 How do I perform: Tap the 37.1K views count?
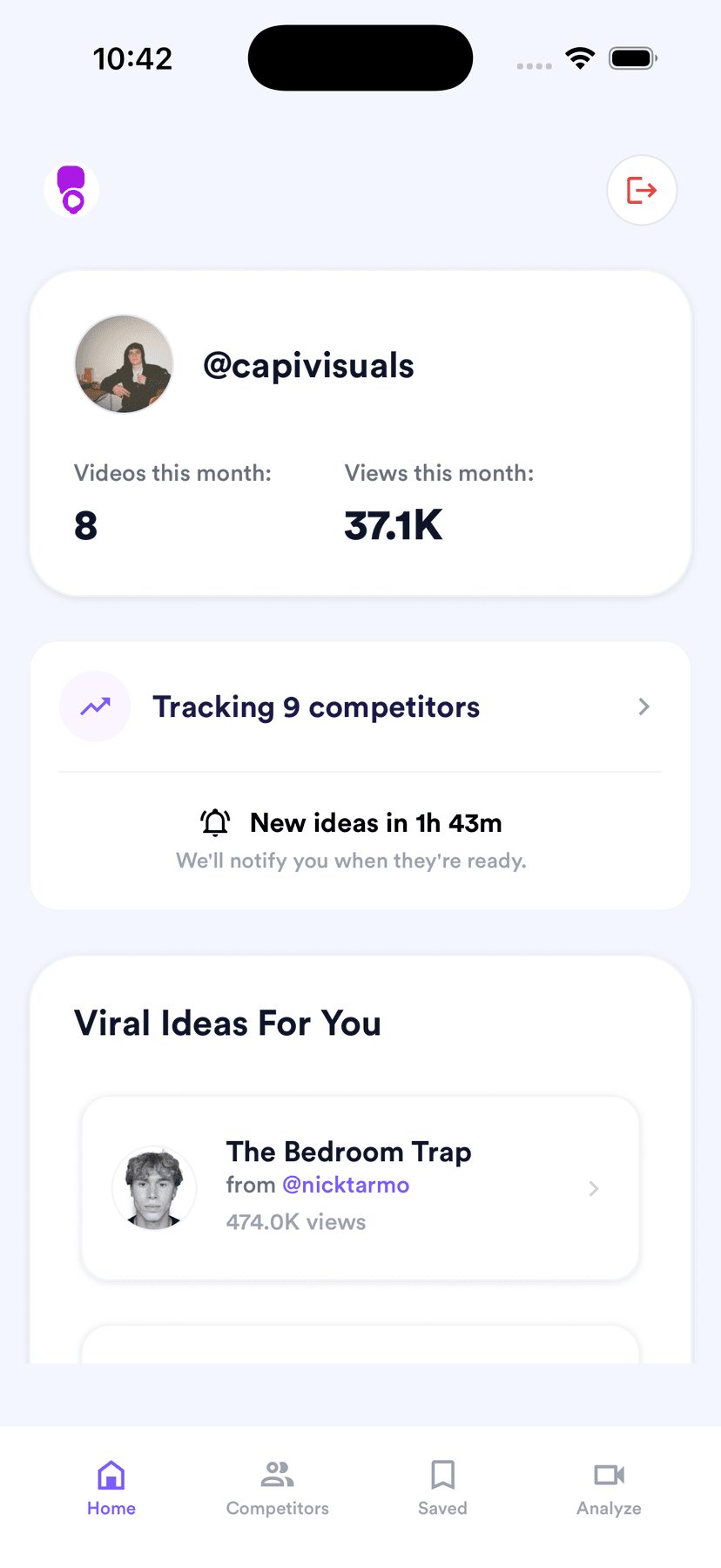coord(393,524)
